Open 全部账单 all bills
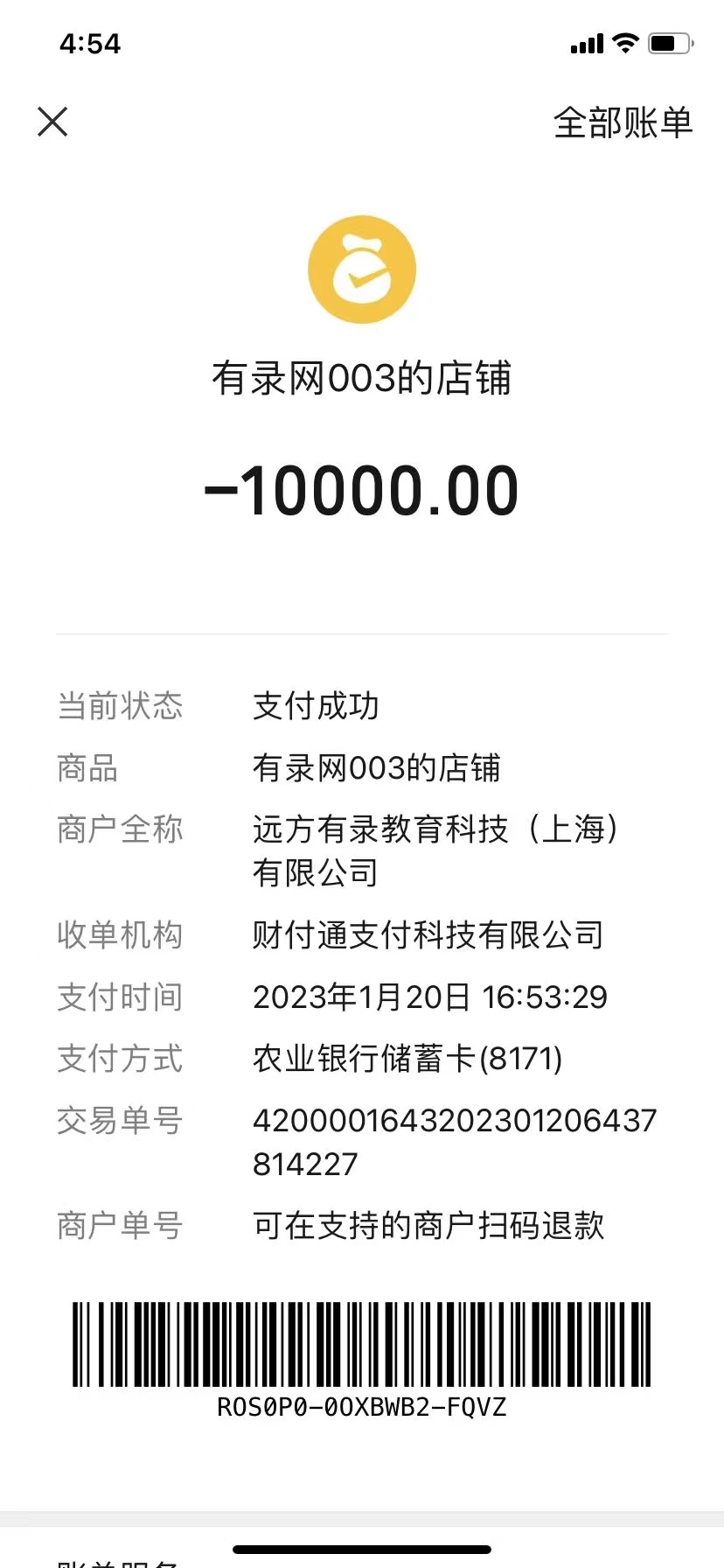The width and height of the screenshot is (724, 1568). [x=623, y=122]
